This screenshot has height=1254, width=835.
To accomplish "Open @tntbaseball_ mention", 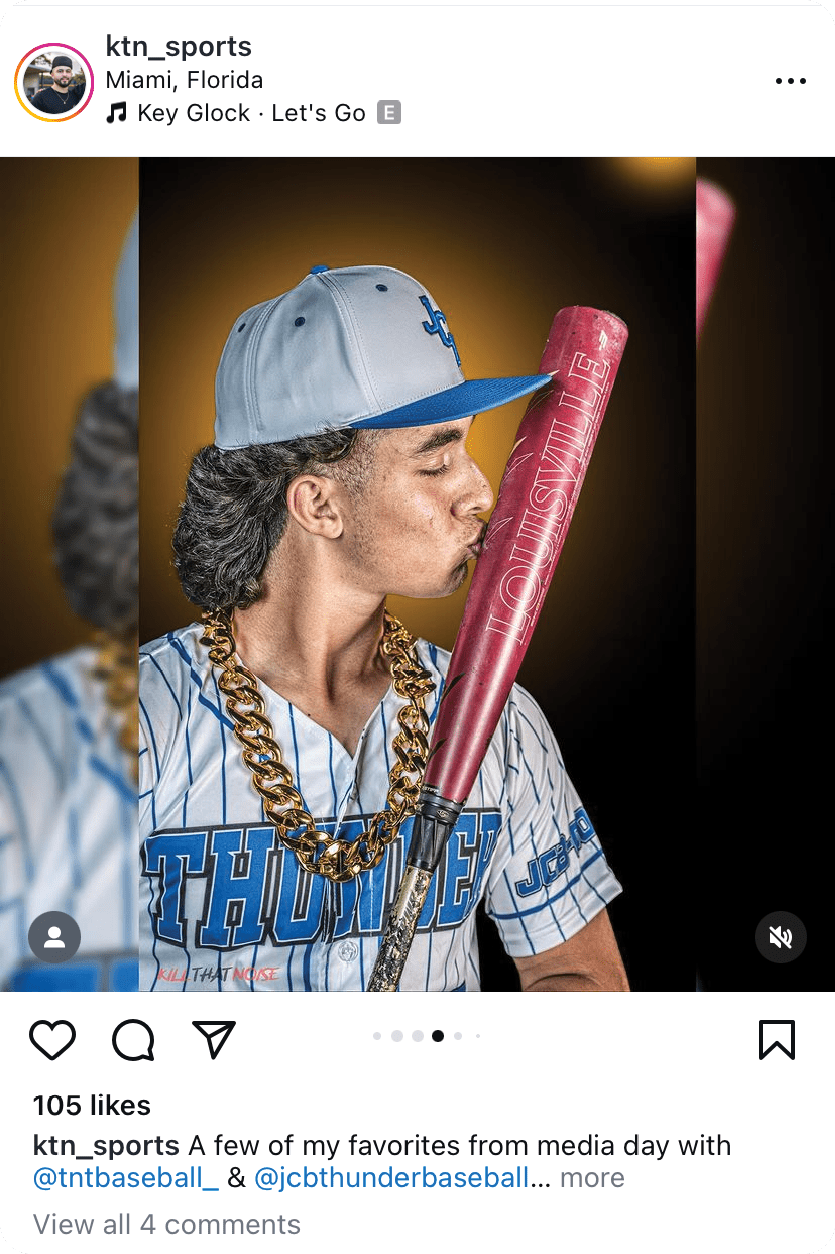I will click(126, 1178).
